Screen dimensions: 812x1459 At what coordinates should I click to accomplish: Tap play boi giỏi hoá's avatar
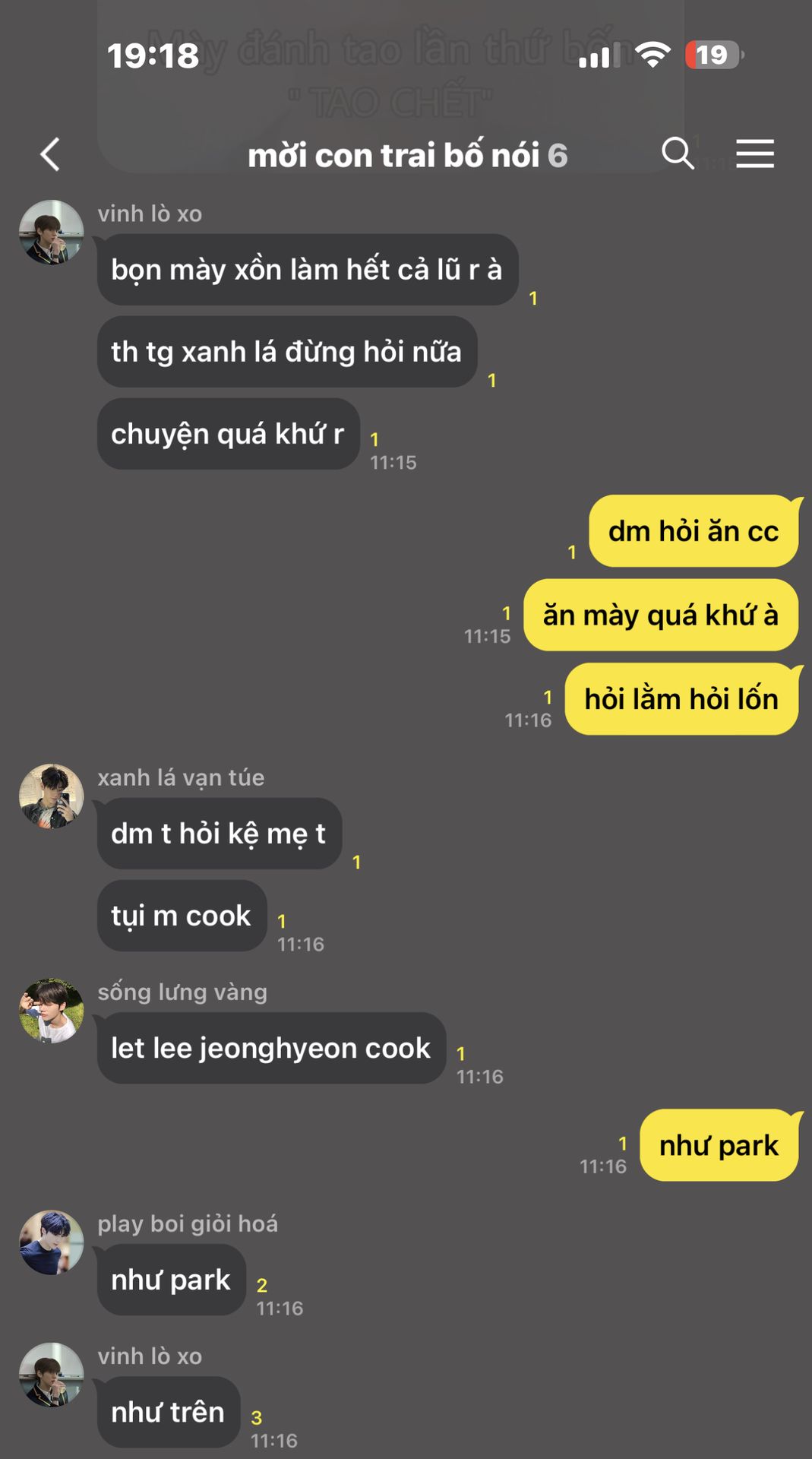pos(51,1242)
